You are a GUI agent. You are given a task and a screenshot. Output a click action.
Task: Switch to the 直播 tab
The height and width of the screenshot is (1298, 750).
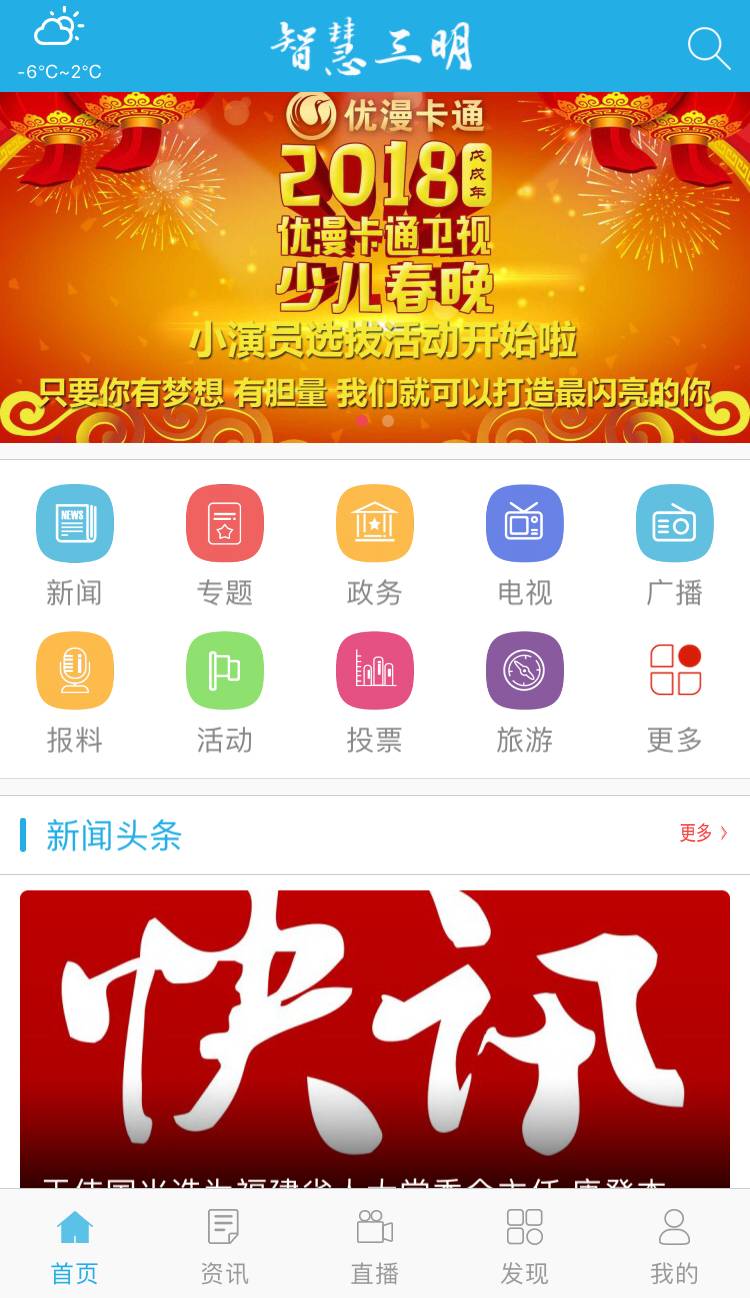(x=375, y=1246)
